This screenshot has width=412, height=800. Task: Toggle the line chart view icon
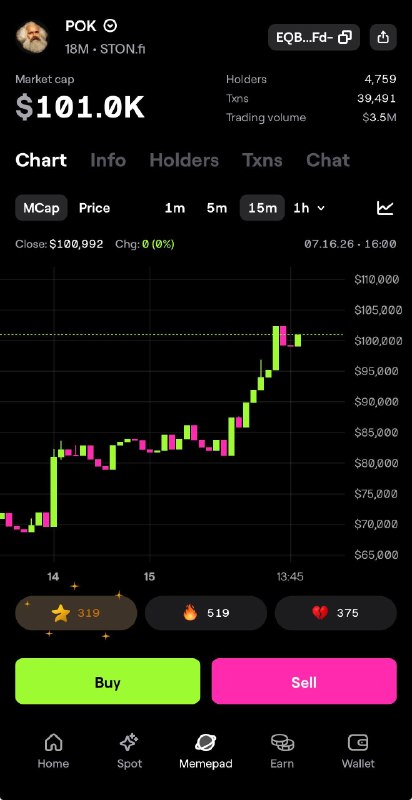tap(385, 208)
